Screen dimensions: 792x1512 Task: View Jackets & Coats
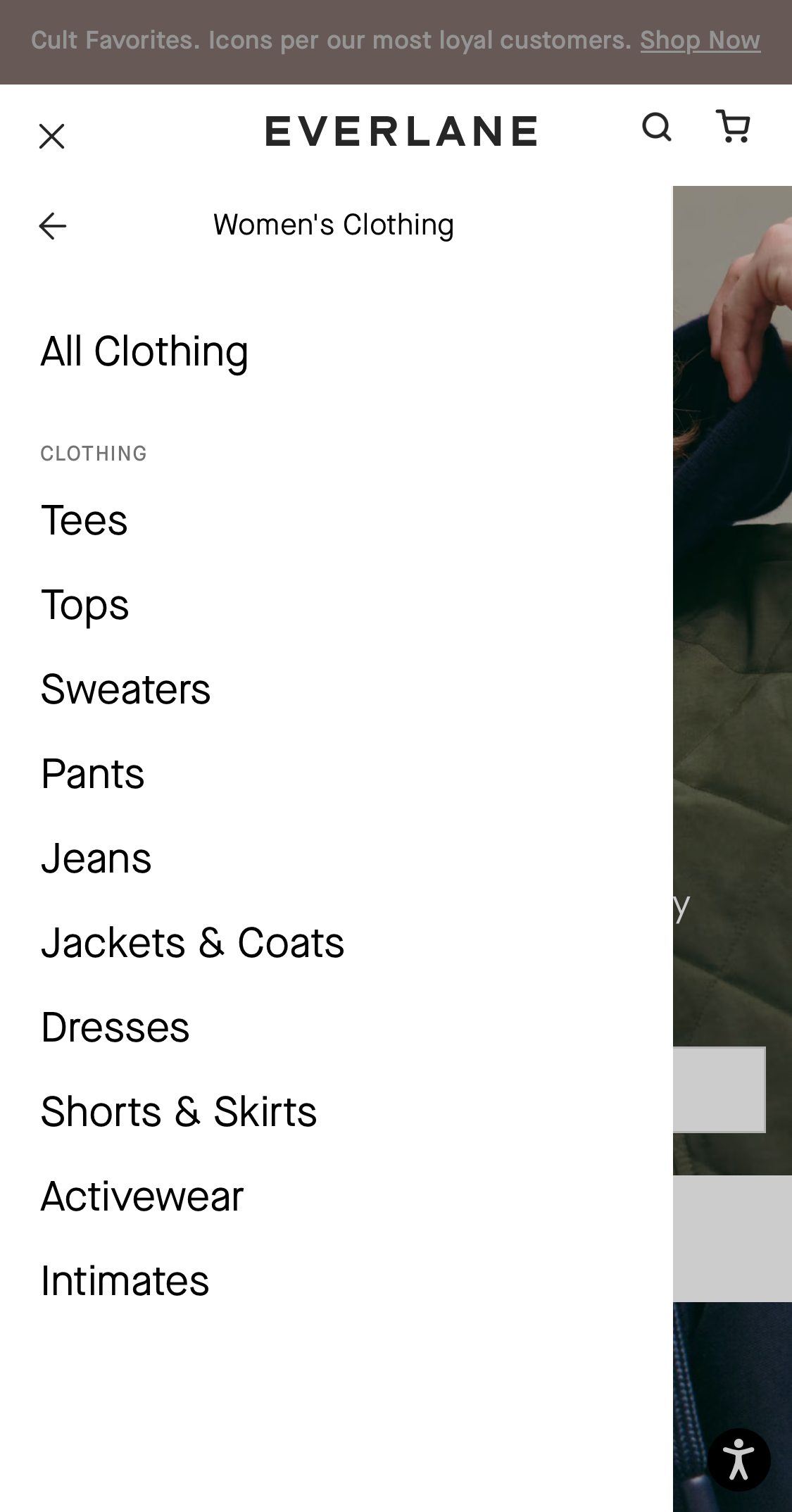192,942
